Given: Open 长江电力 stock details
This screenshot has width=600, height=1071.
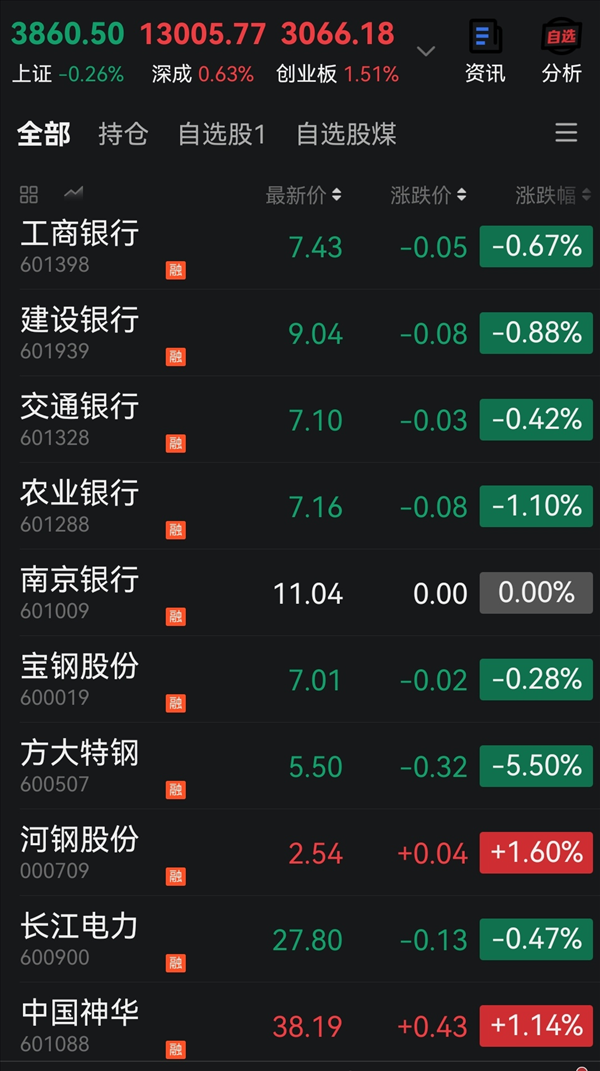Looking at the screenshot, I should click(x=300, y=939).
